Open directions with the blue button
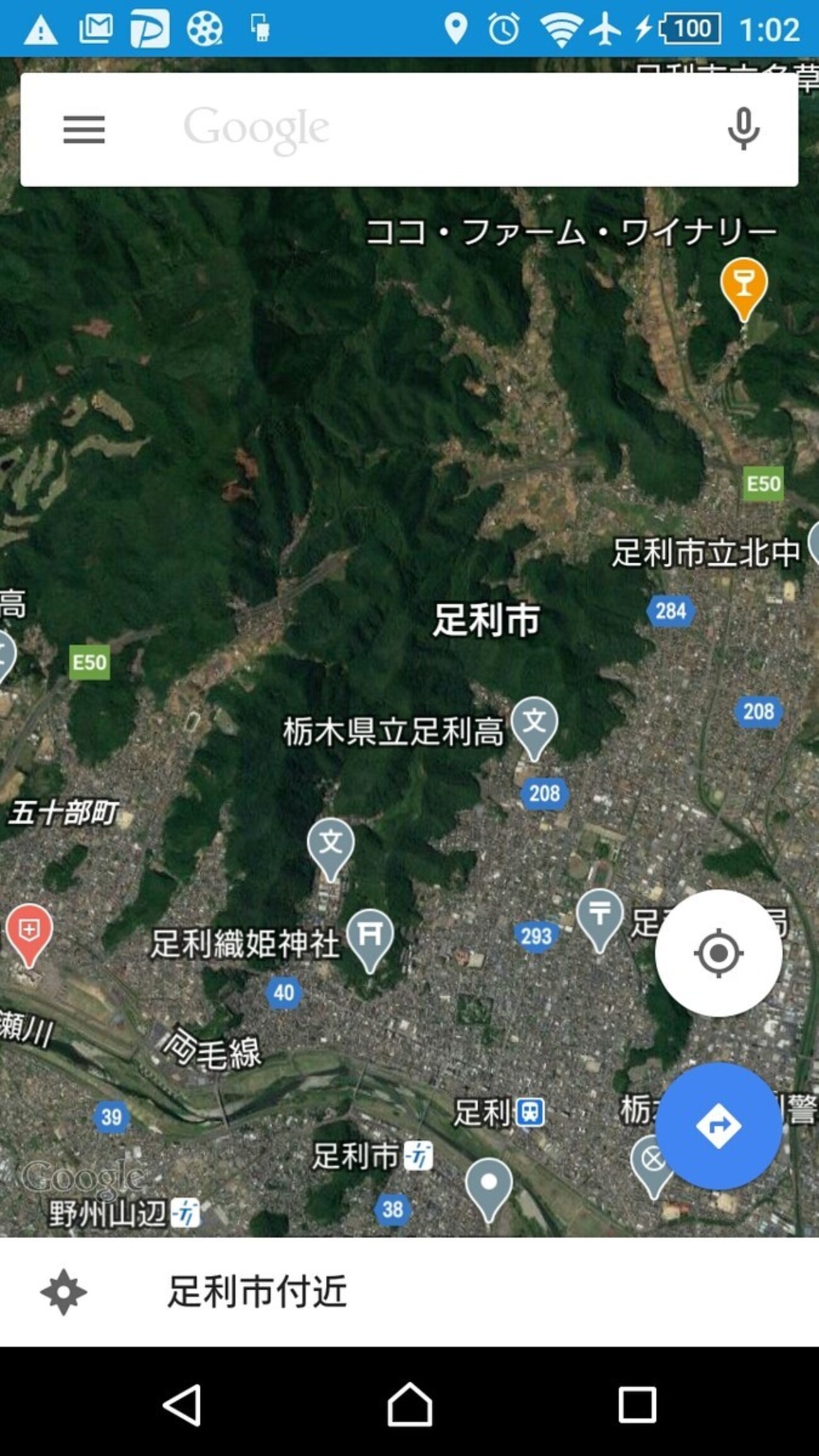The image size is (819, 1456). (718, 1126)
